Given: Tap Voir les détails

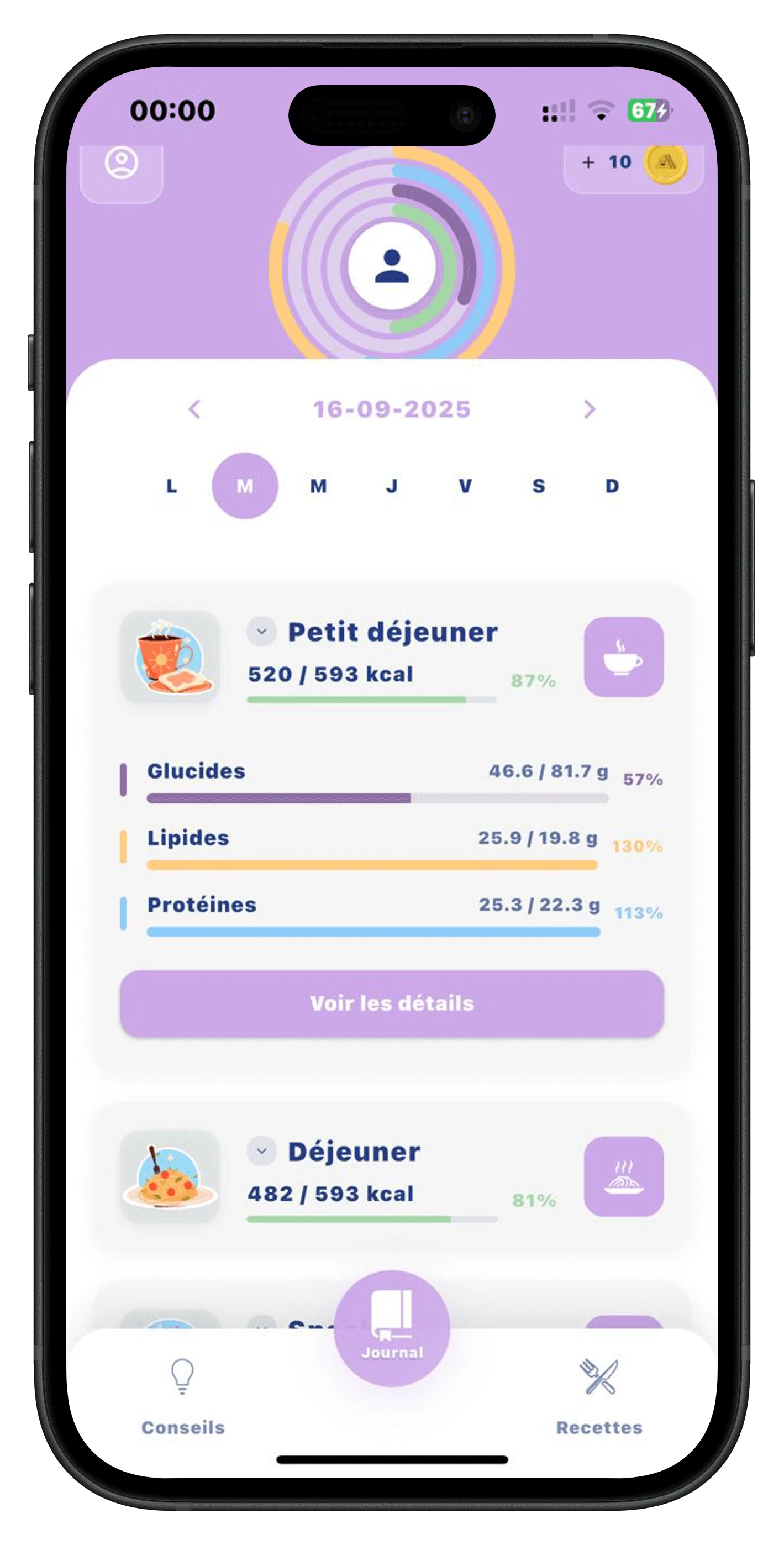Looking at the screenshot, I should click(392, 1003).
